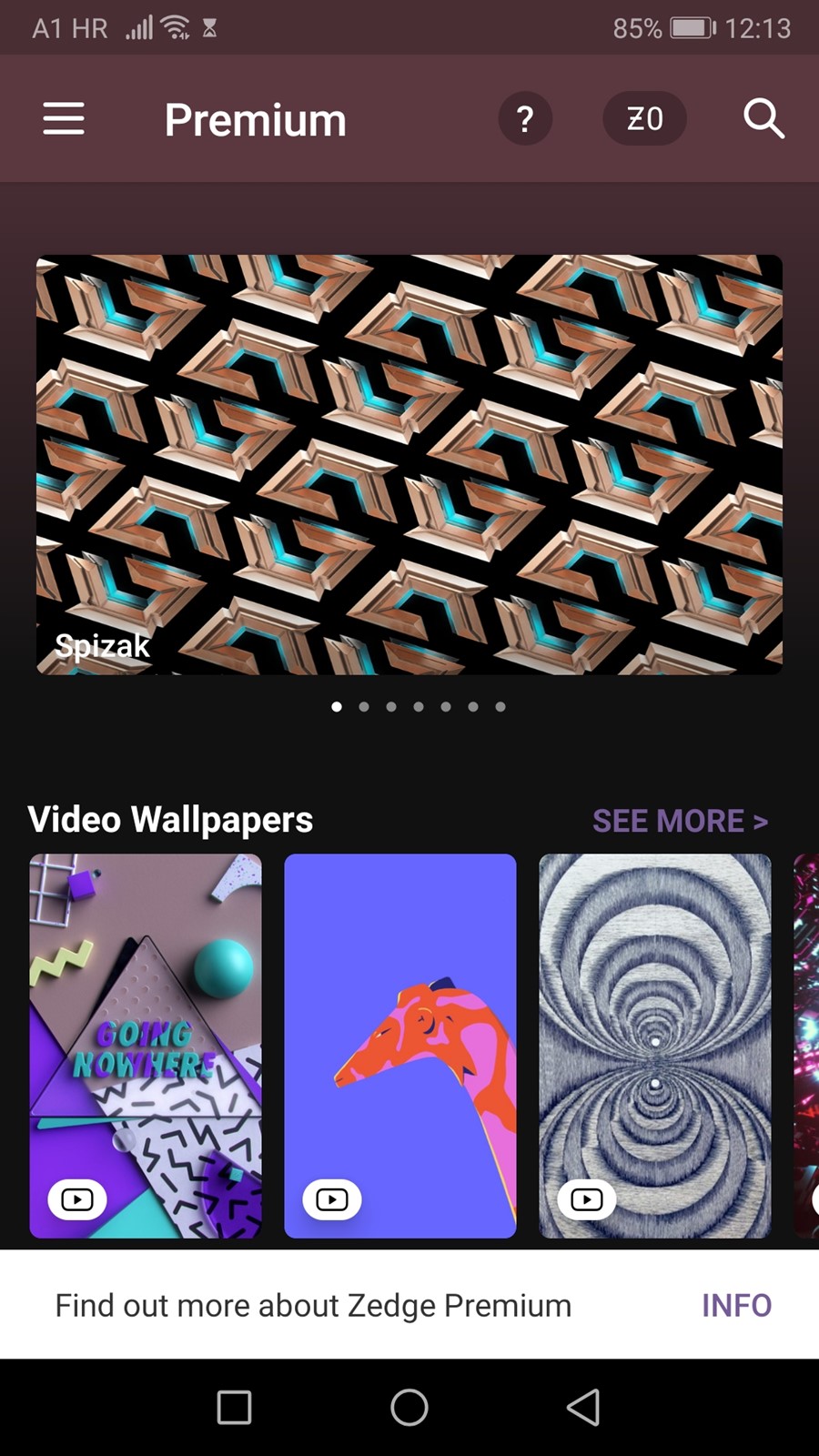Go back using the system back button

[583, 1407]
